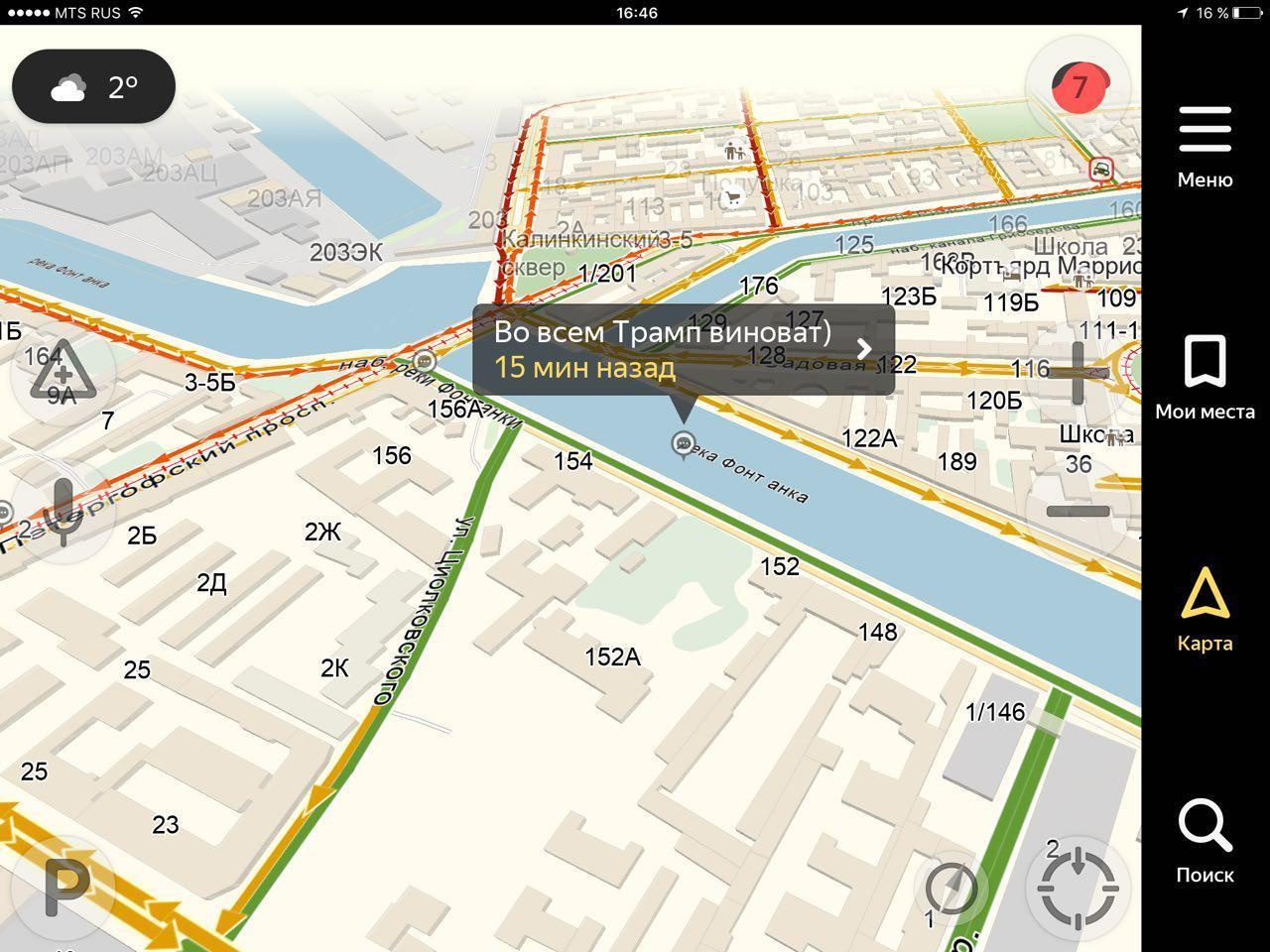Tap the traffic level 7 indicator
1270x952 pixels.
point(1079,87)
